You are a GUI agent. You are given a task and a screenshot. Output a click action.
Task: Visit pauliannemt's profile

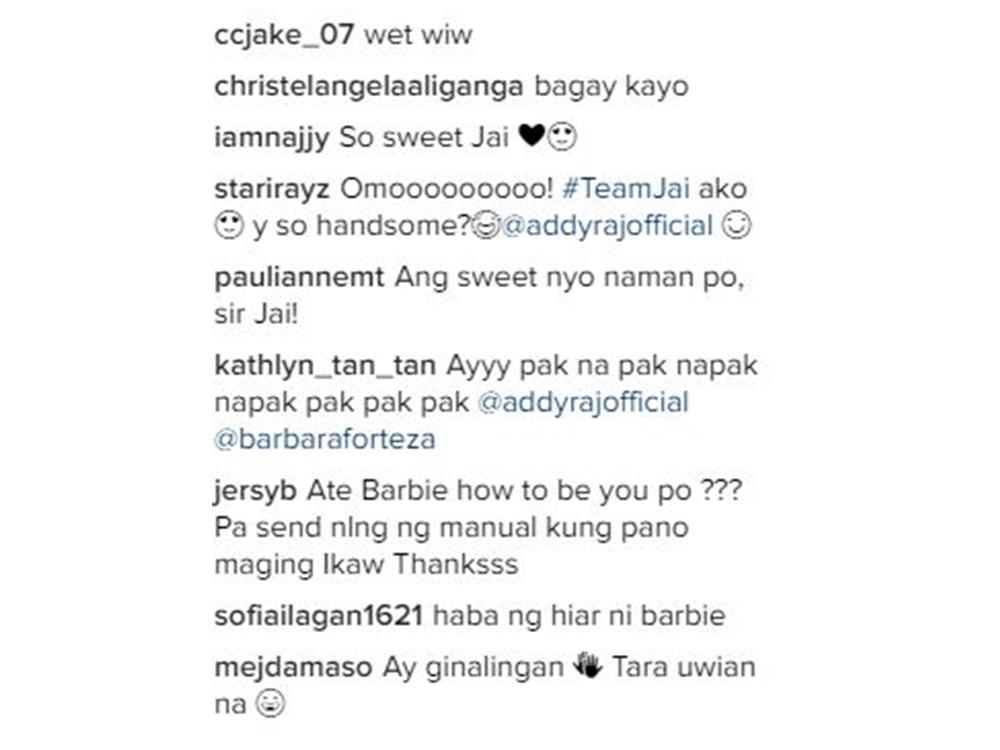point(299,278)
